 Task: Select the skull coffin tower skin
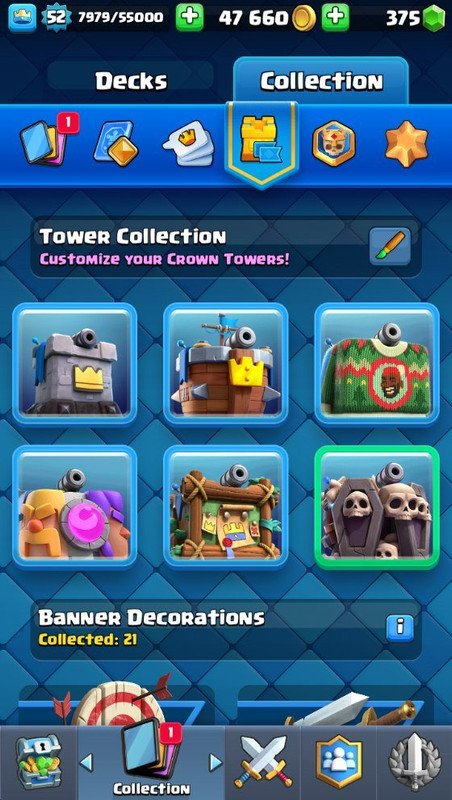coord(377,507)
